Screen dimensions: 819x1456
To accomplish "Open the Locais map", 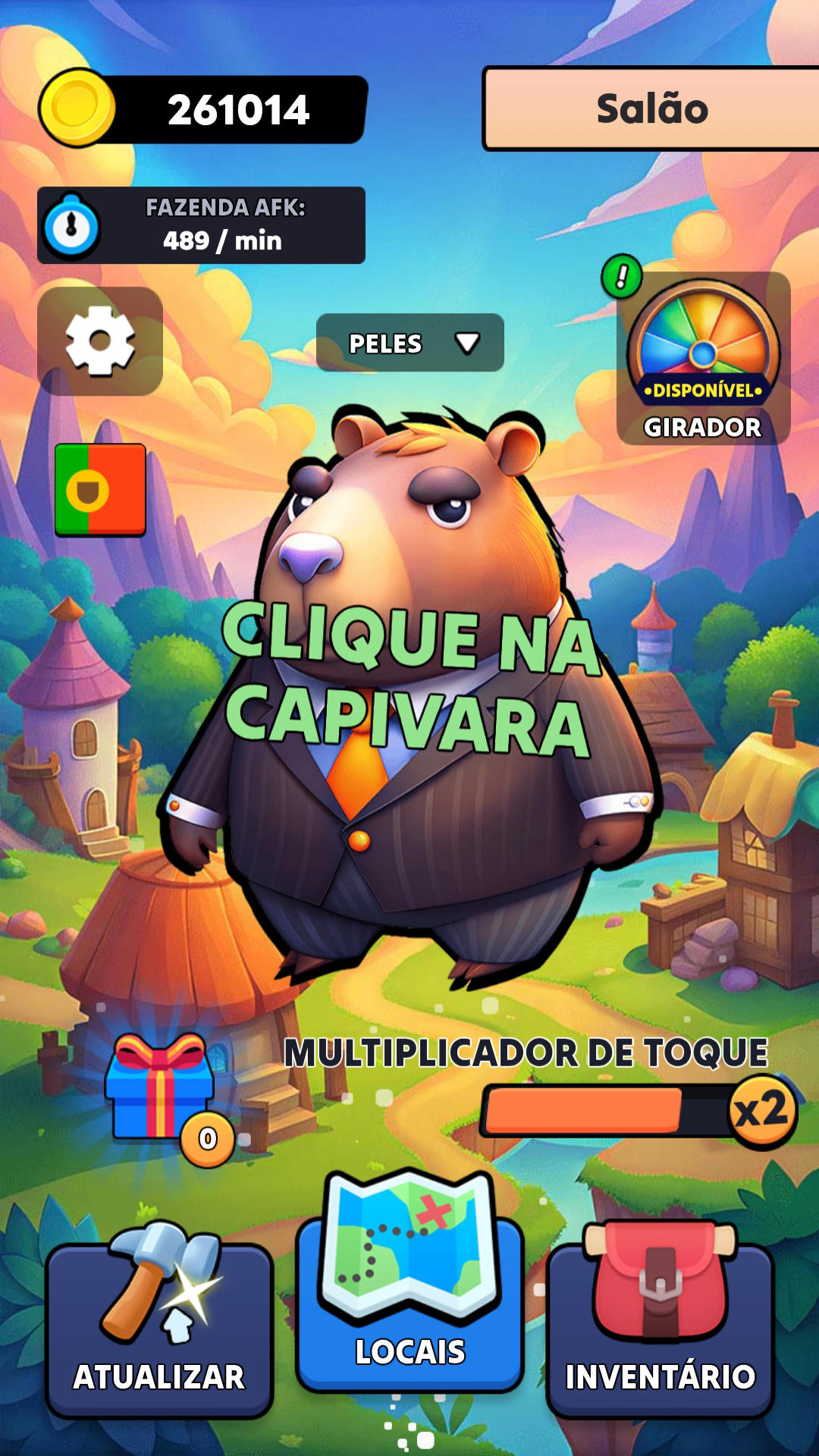I will click(409, 1282).
